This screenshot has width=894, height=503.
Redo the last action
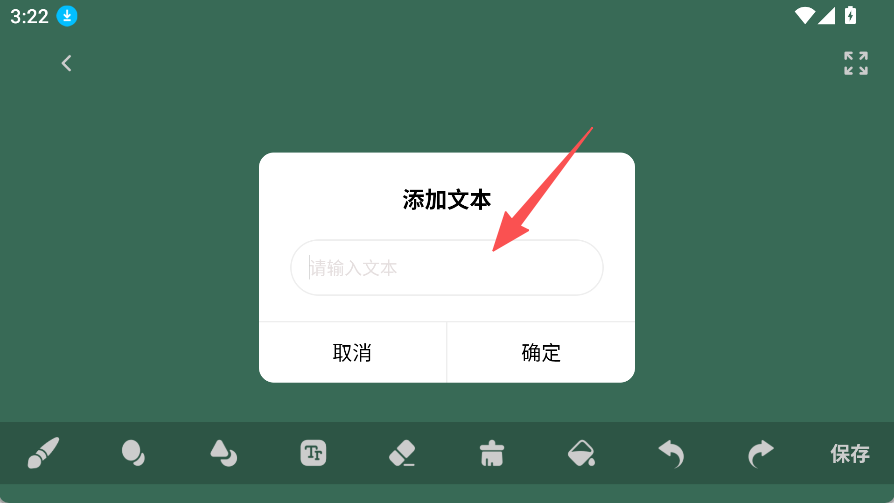click(761, 453)
